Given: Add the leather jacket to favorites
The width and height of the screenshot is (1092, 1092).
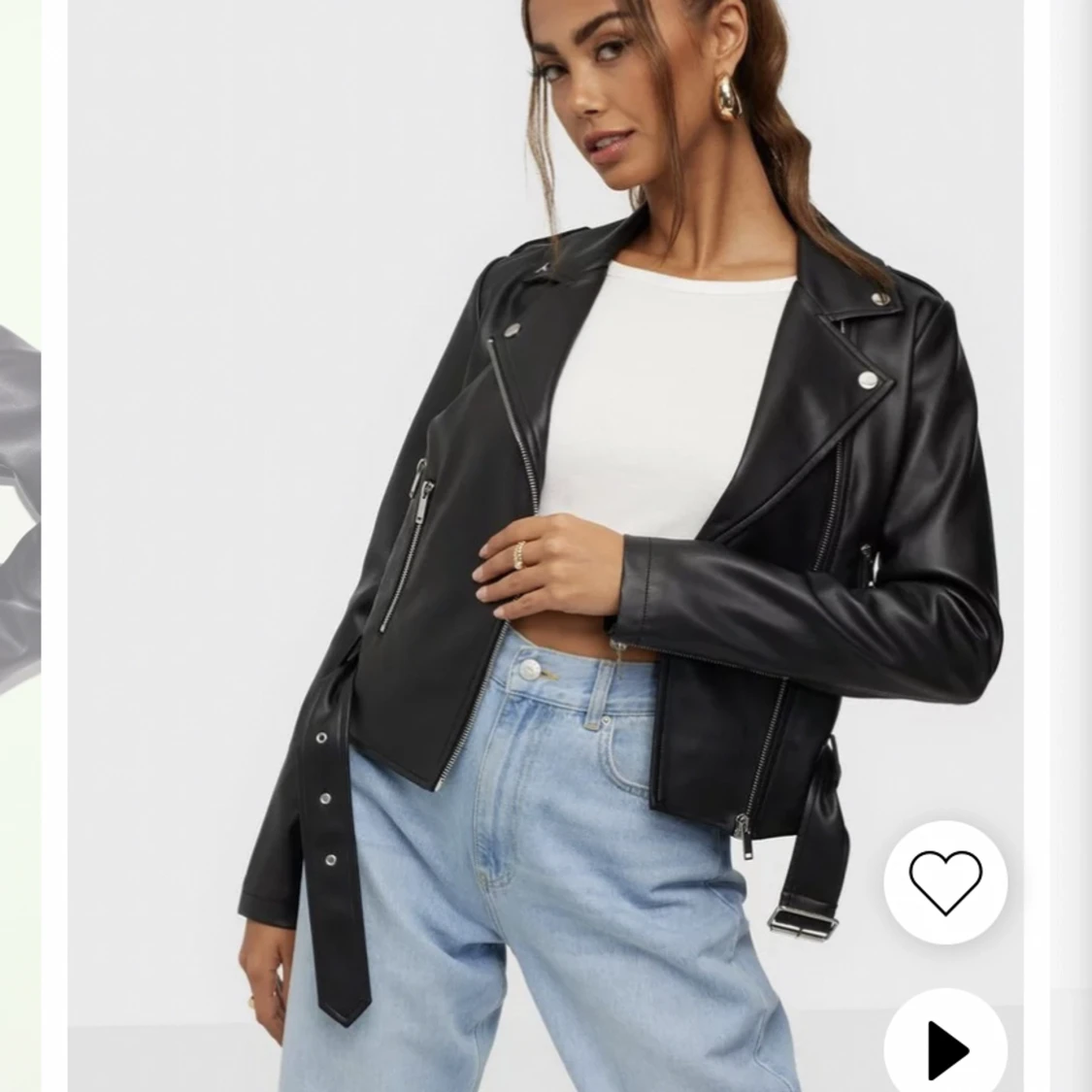Looking at the screenshot, I should [x=945, y=882].
